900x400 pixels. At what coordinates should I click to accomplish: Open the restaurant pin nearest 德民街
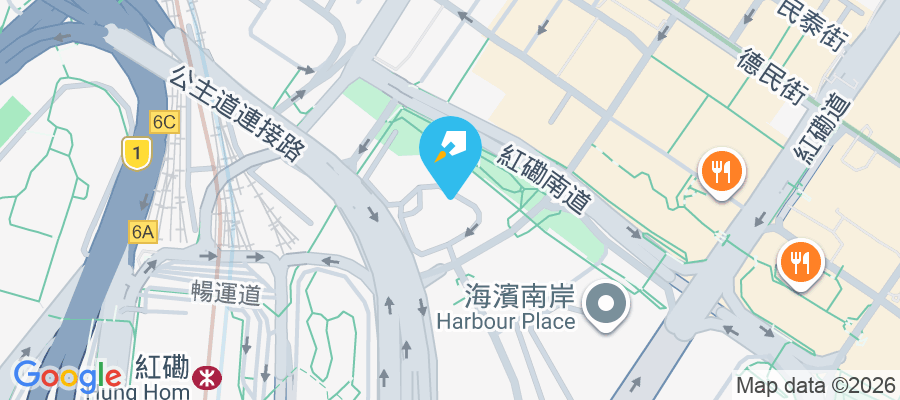[x=721, y=171]
